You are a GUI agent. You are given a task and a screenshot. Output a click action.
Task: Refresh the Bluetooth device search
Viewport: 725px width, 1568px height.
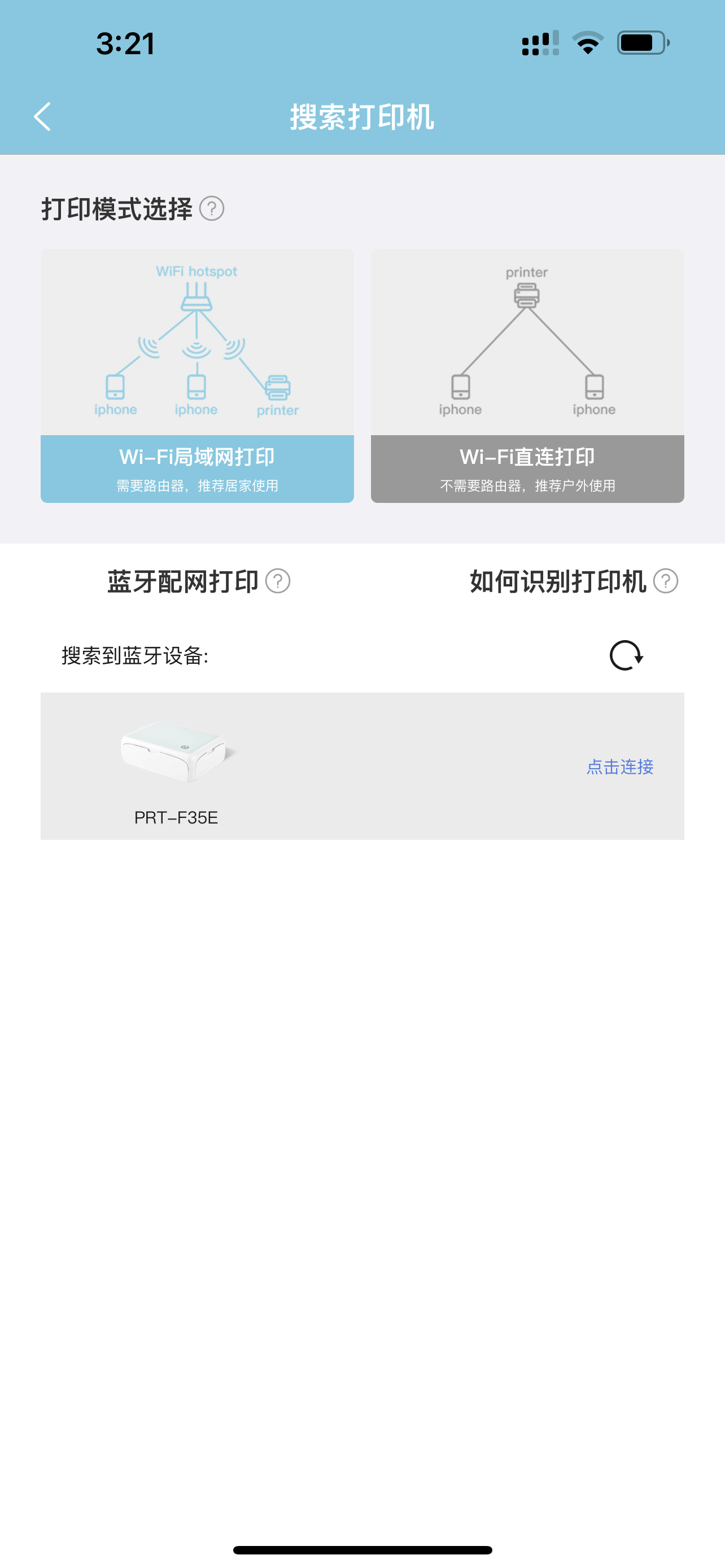click(x=626, y=656)
